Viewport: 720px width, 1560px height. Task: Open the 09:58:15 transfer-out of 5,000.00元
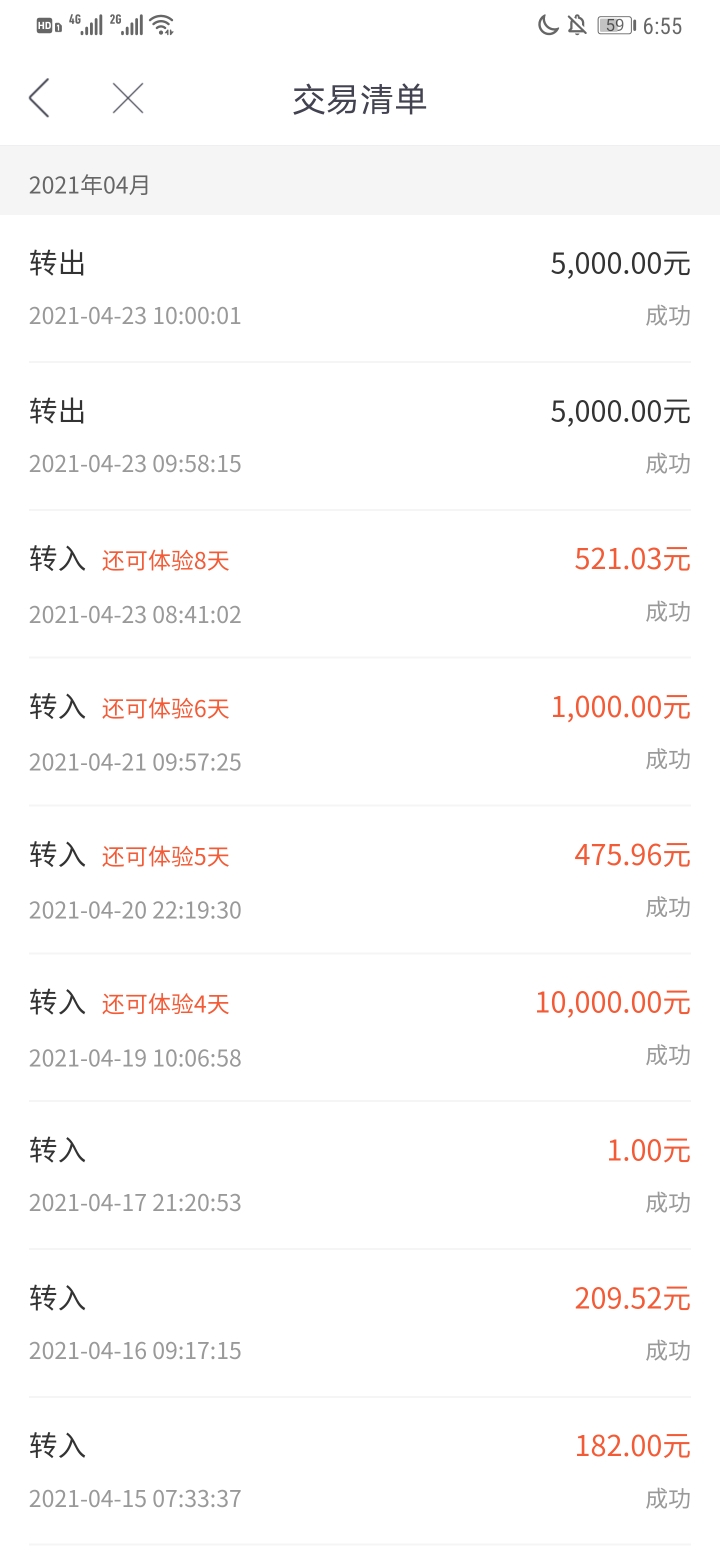point(360,437)
